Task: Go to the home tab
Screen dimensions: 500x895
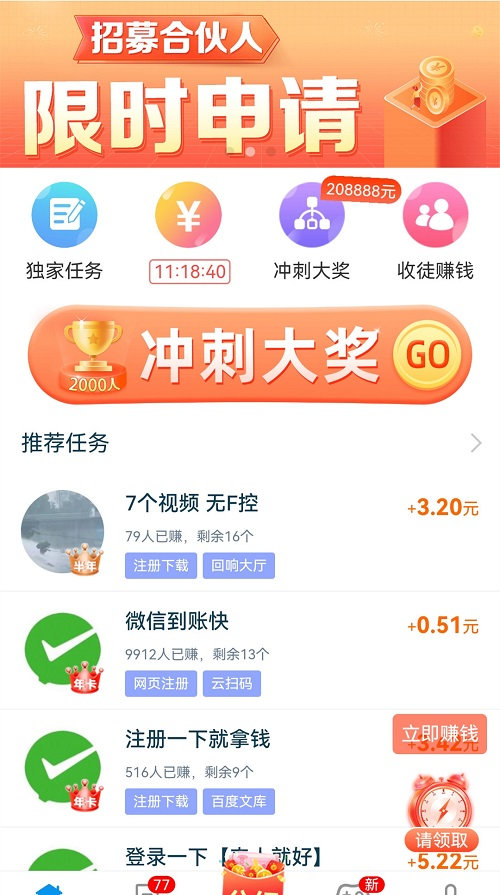Action: [x=50, y=888]
